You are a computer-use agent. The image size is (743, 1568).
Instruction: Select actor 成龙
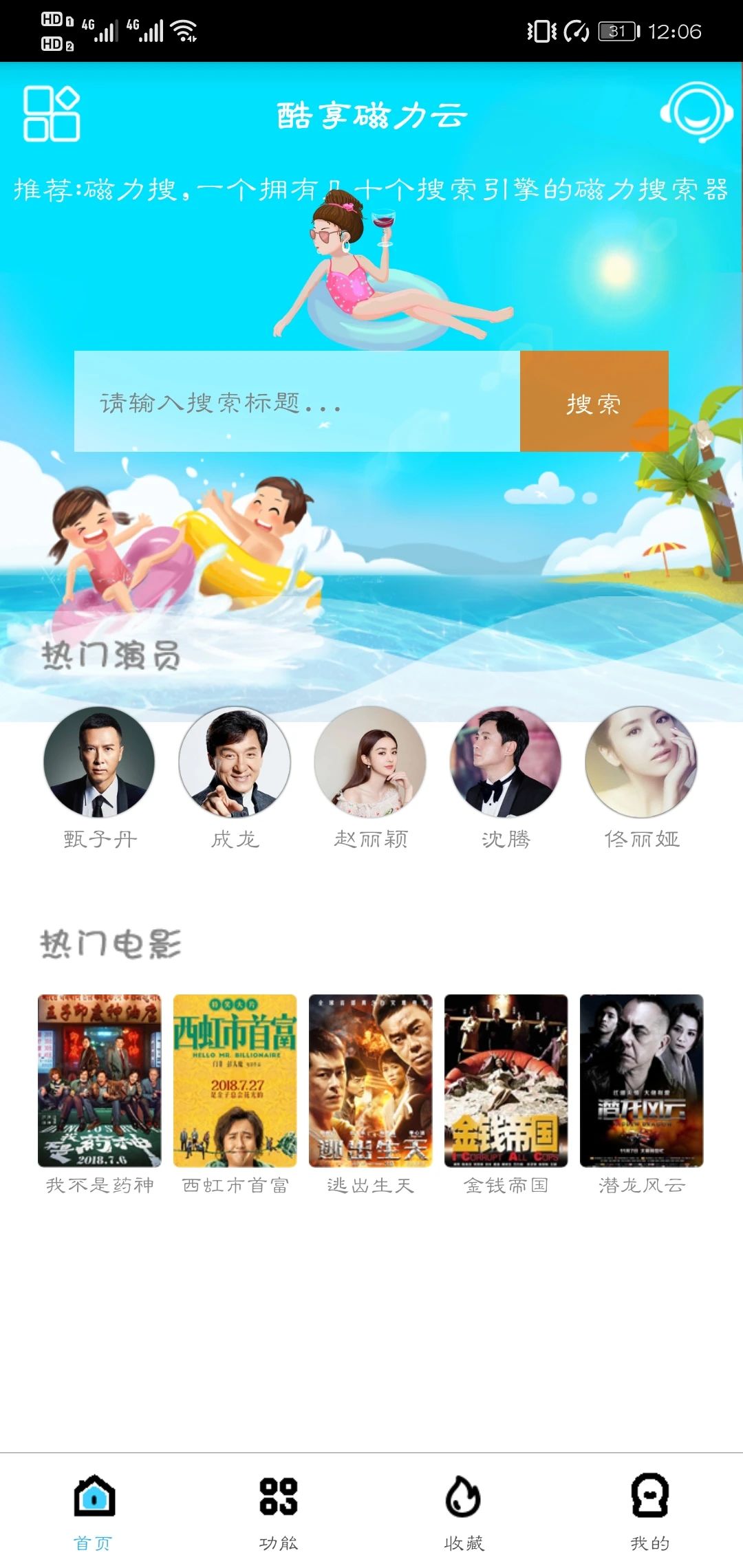(x=235, y=763)
